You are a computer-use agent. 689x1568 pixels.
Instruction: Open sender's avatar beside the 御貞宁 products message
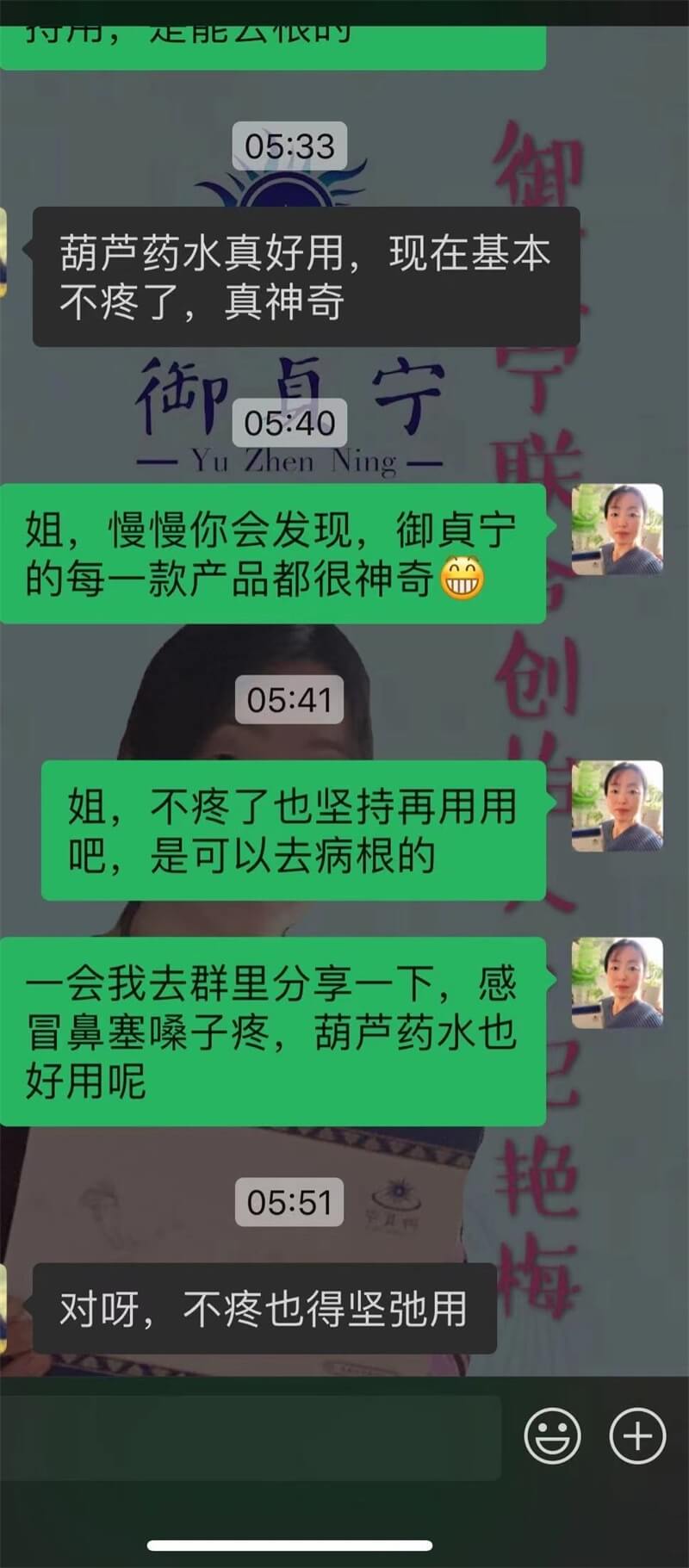(618, 529)
